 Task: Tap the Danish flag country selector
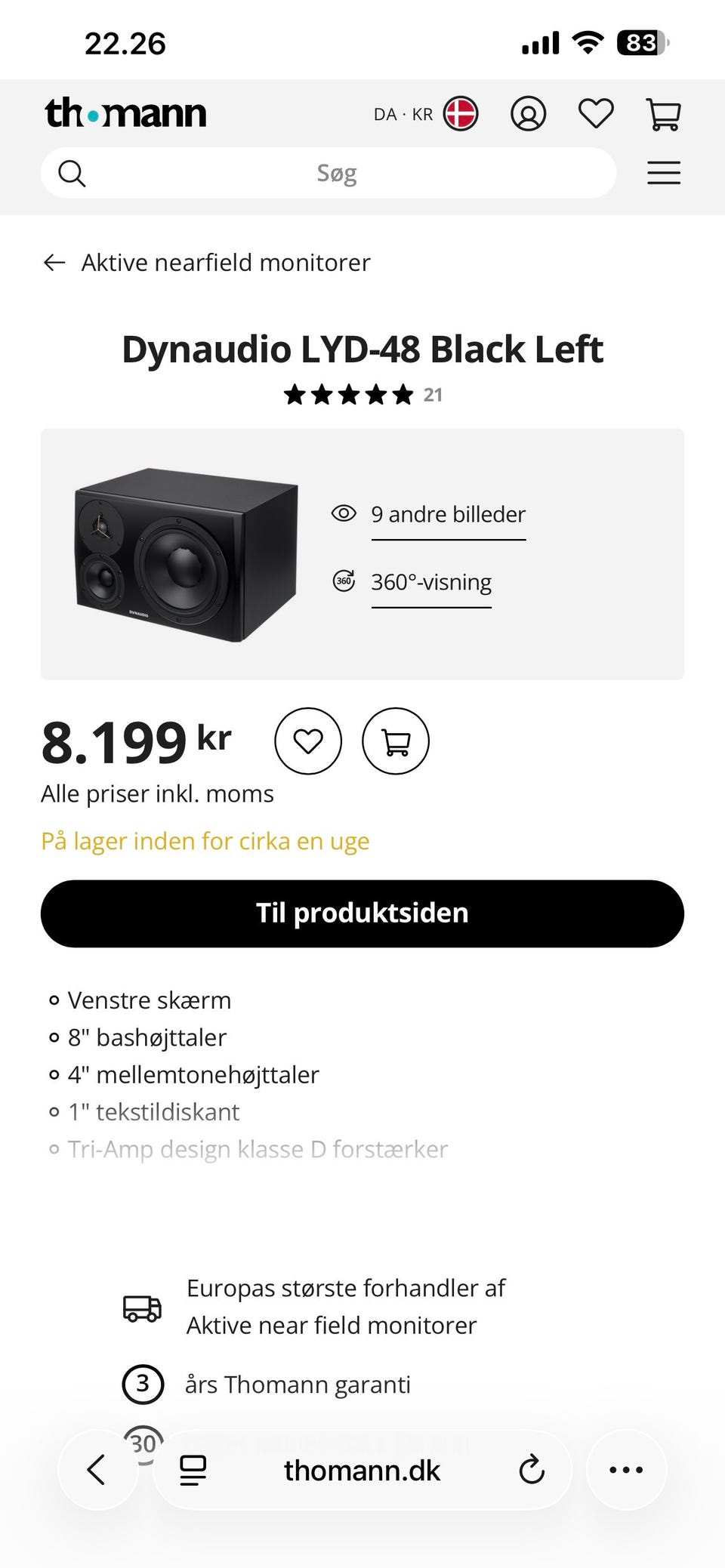tap(461, 114)
